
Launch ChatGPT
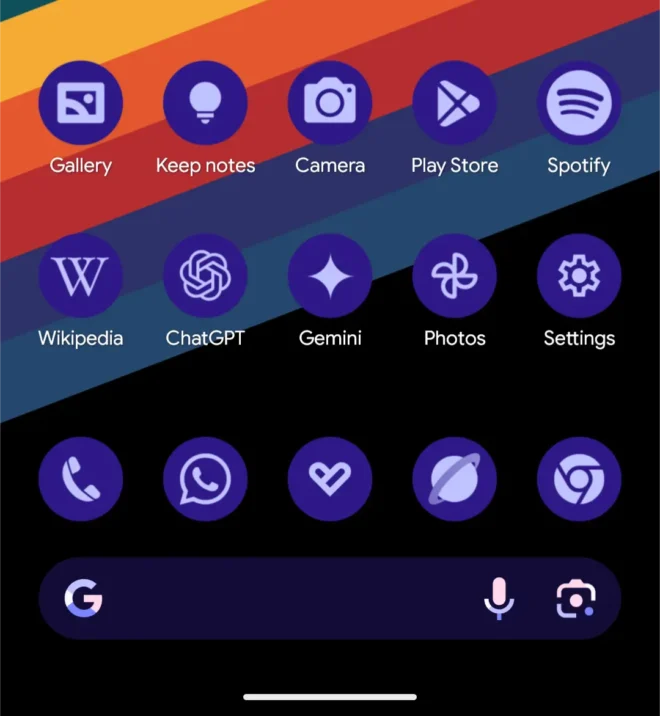coord(205,276)
